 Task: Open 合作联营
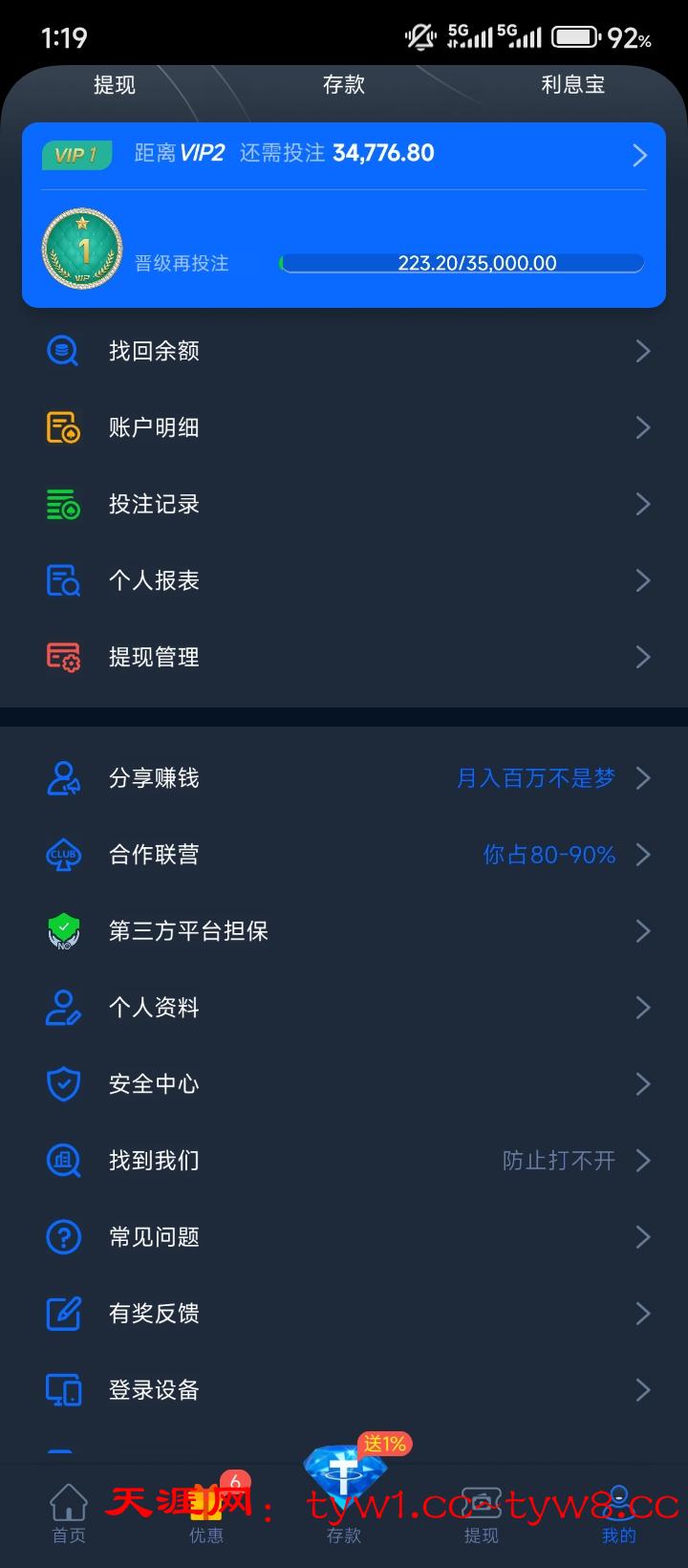[344, 855]
